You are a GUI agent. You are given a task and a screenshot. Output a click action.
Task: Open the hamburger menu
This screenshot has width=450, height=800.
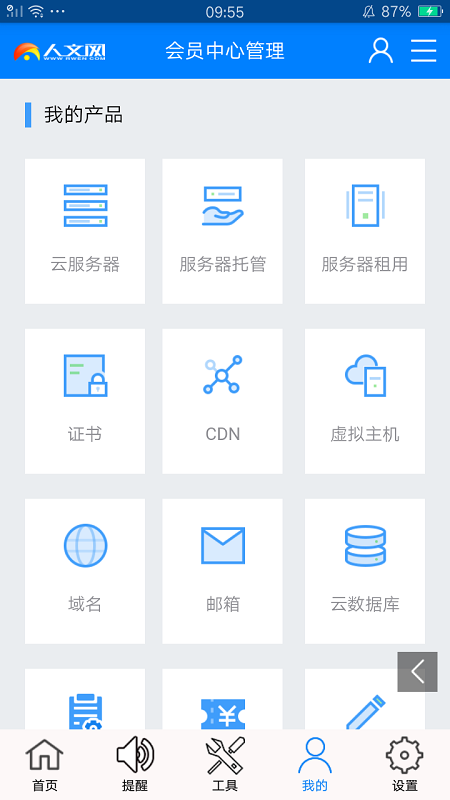pyautogui.click(x=423, y=51)
